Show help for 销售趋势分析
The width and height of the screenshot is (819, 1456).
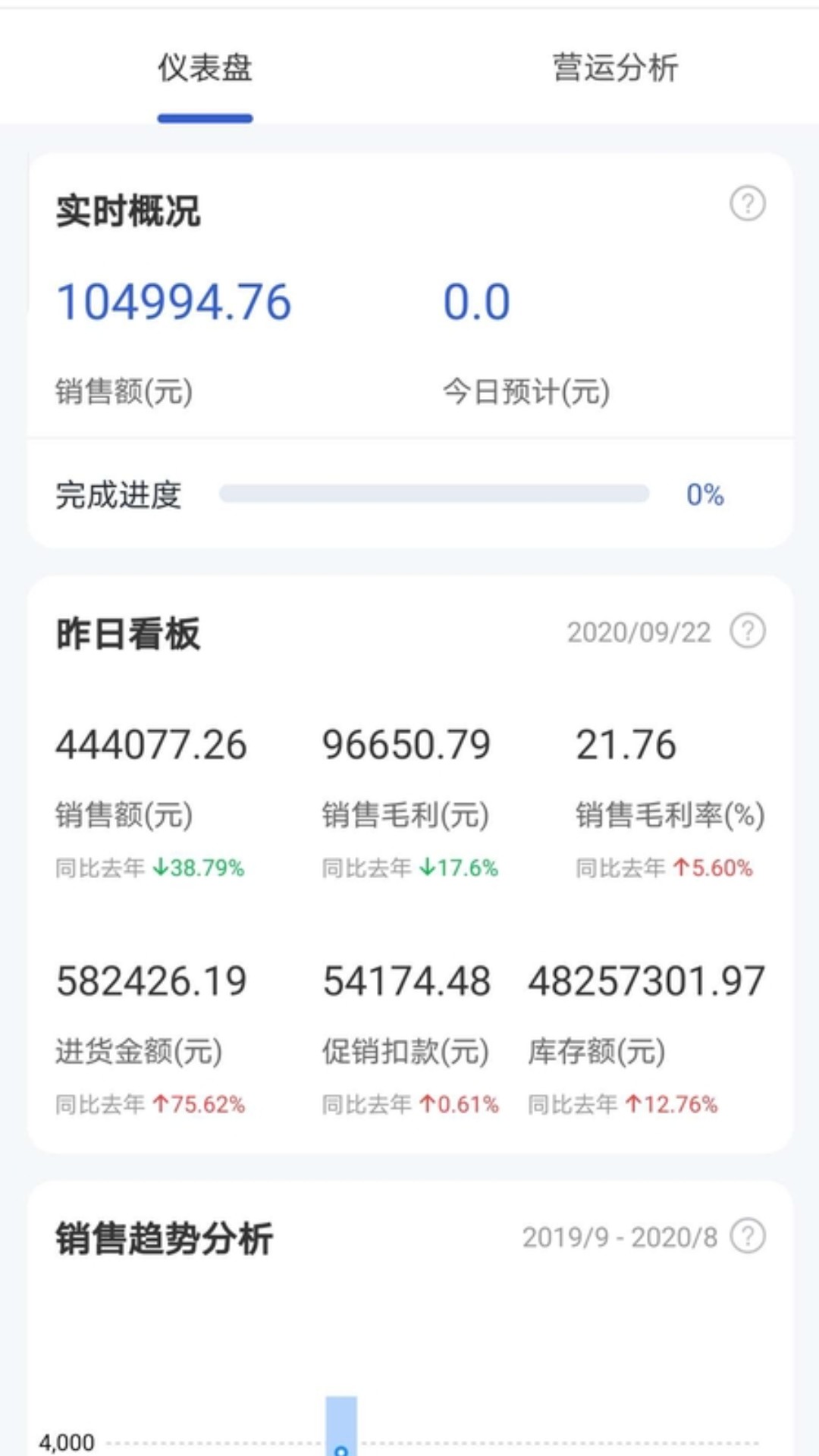tap(748, 1237)
